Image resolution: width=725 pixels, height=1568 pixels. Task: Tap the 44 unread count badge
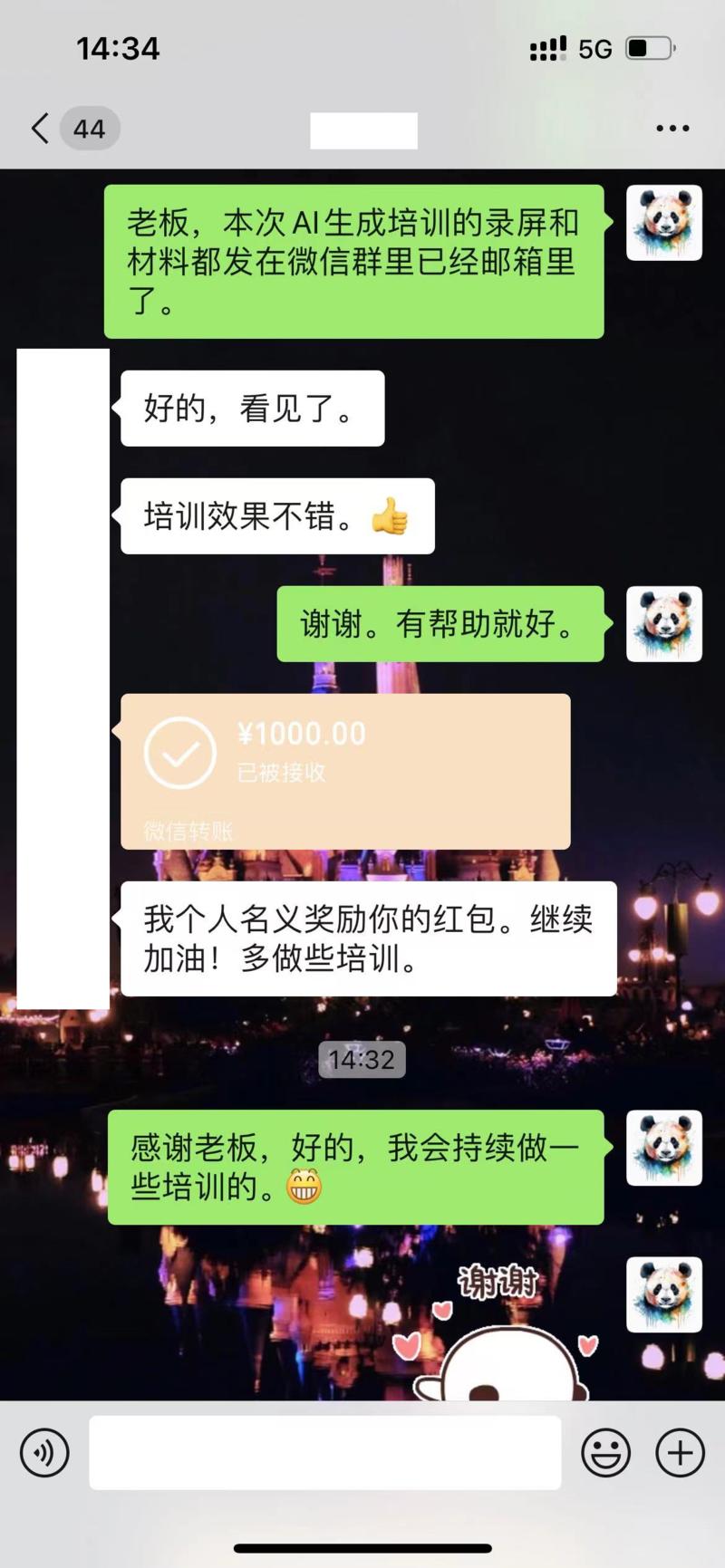tap(89, 128)
